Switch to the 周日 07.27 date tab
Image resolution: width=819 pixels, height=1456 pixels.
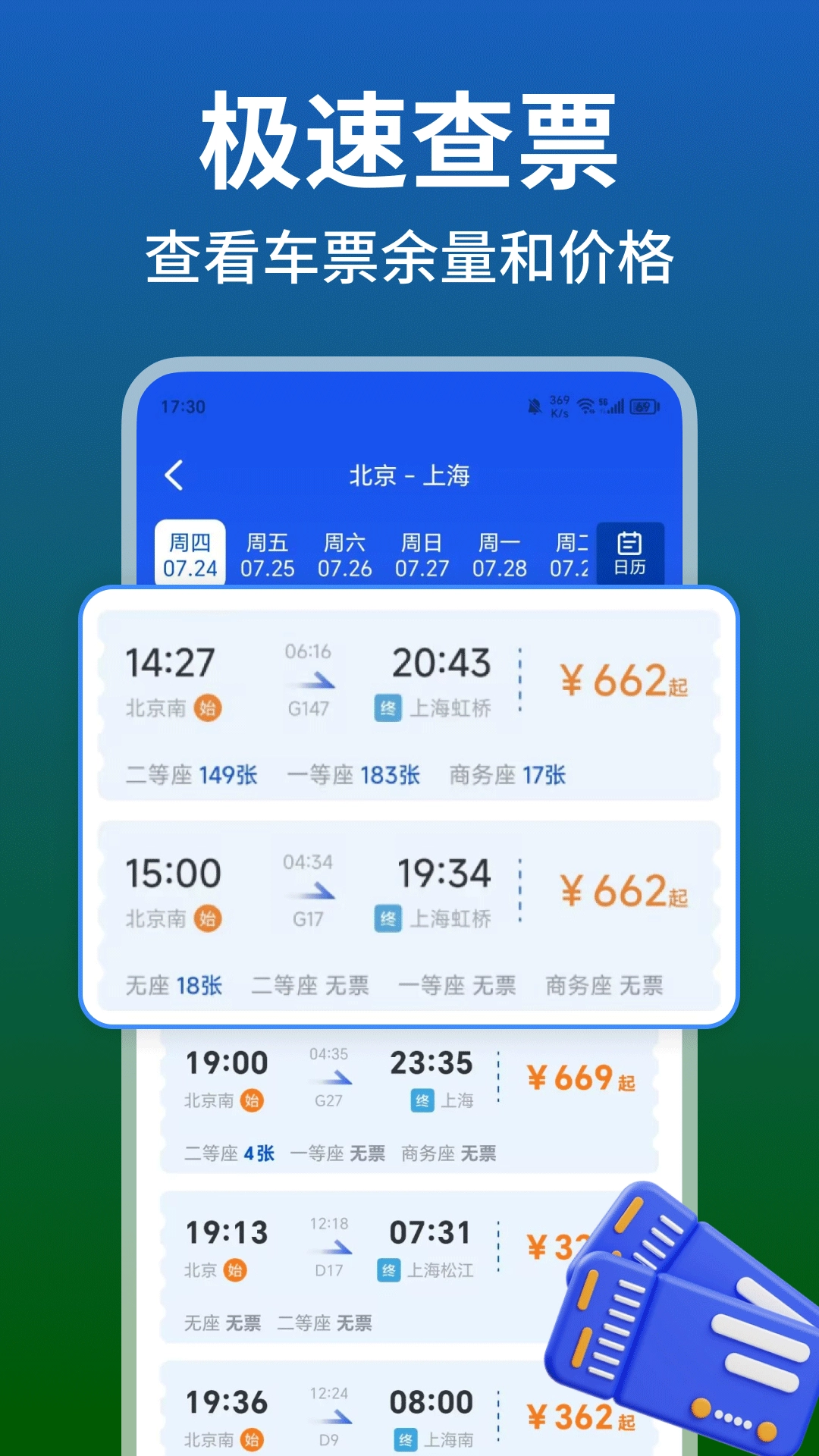pos(422,553)
